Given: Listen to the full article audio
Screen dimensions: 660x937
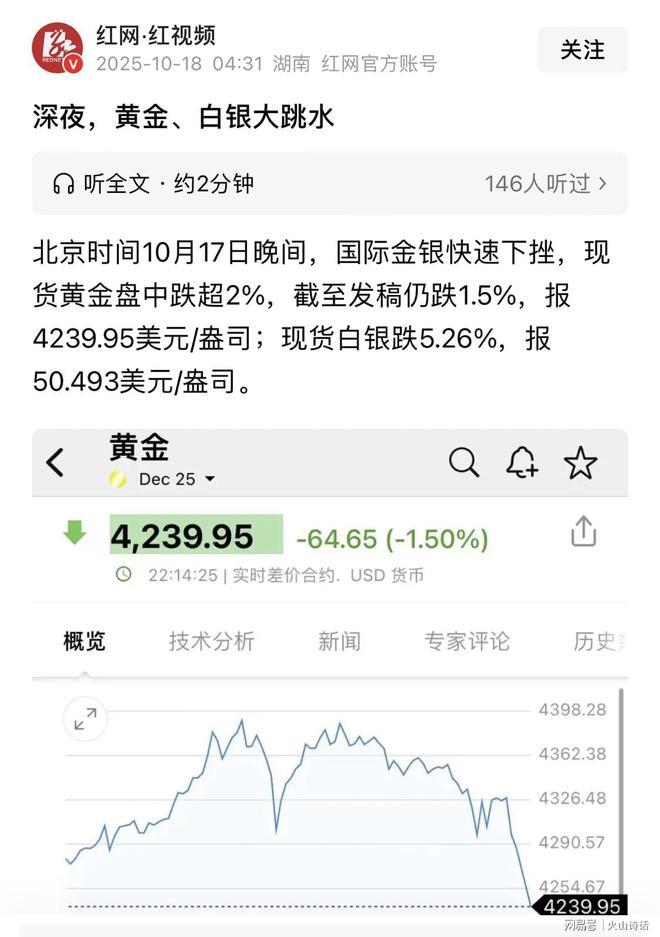Looking at the screenshot, I should (x=153, y=184).
